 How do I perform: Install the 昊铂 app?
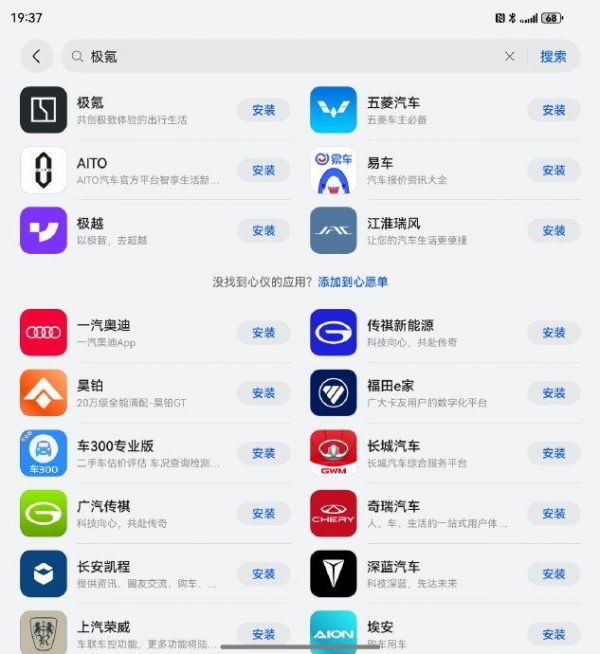click(263, 393)
